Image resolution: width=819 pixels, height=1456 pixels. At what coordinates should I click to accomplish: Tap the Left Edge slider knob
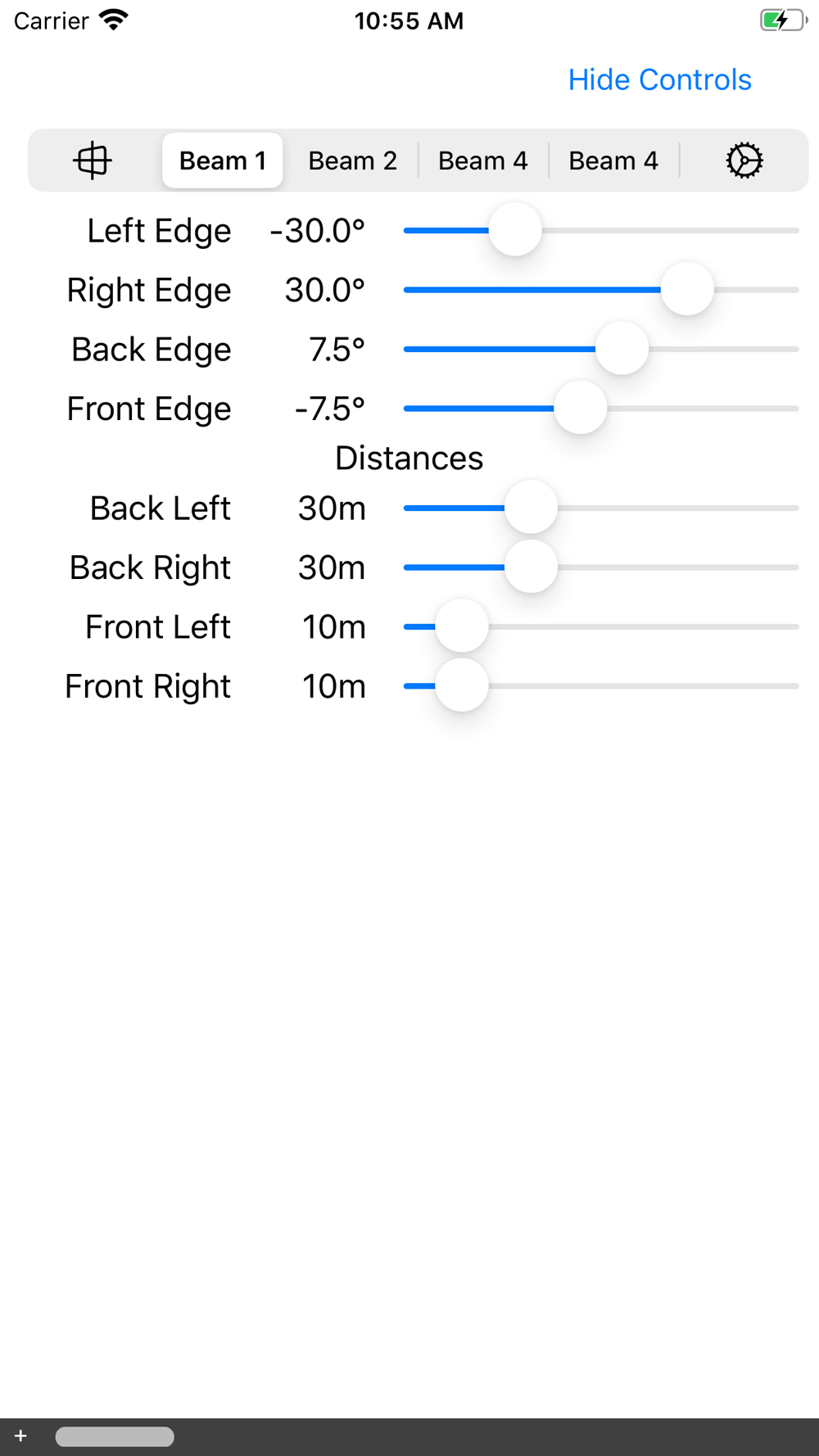515,230
